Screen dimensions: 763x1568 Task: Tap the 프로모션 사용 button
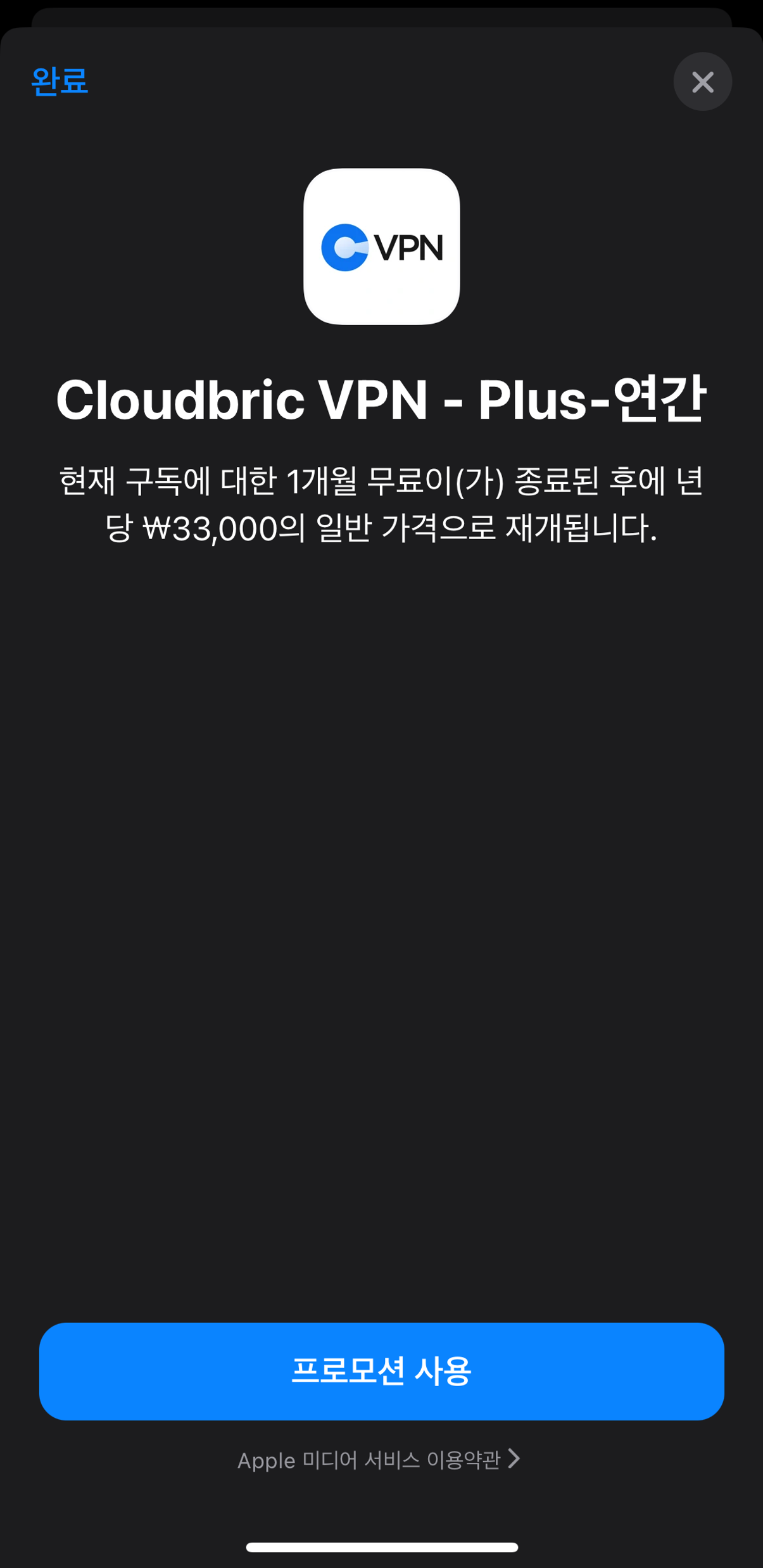tap(381, 1371)
